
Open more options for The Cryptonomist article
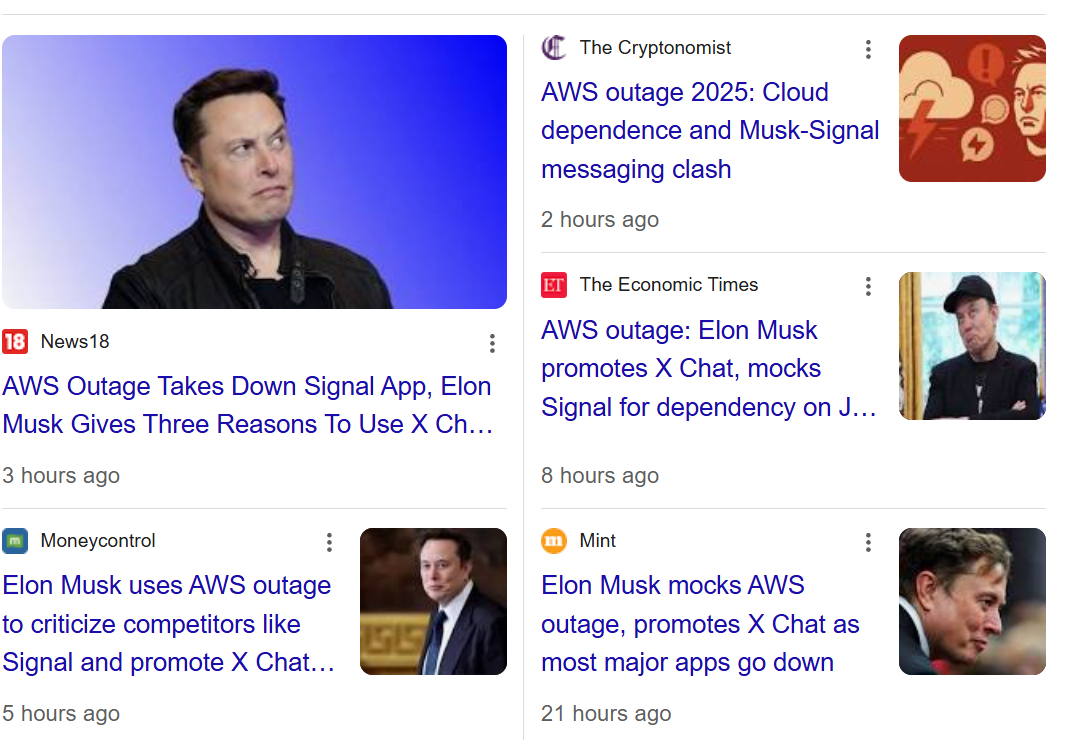868,49
